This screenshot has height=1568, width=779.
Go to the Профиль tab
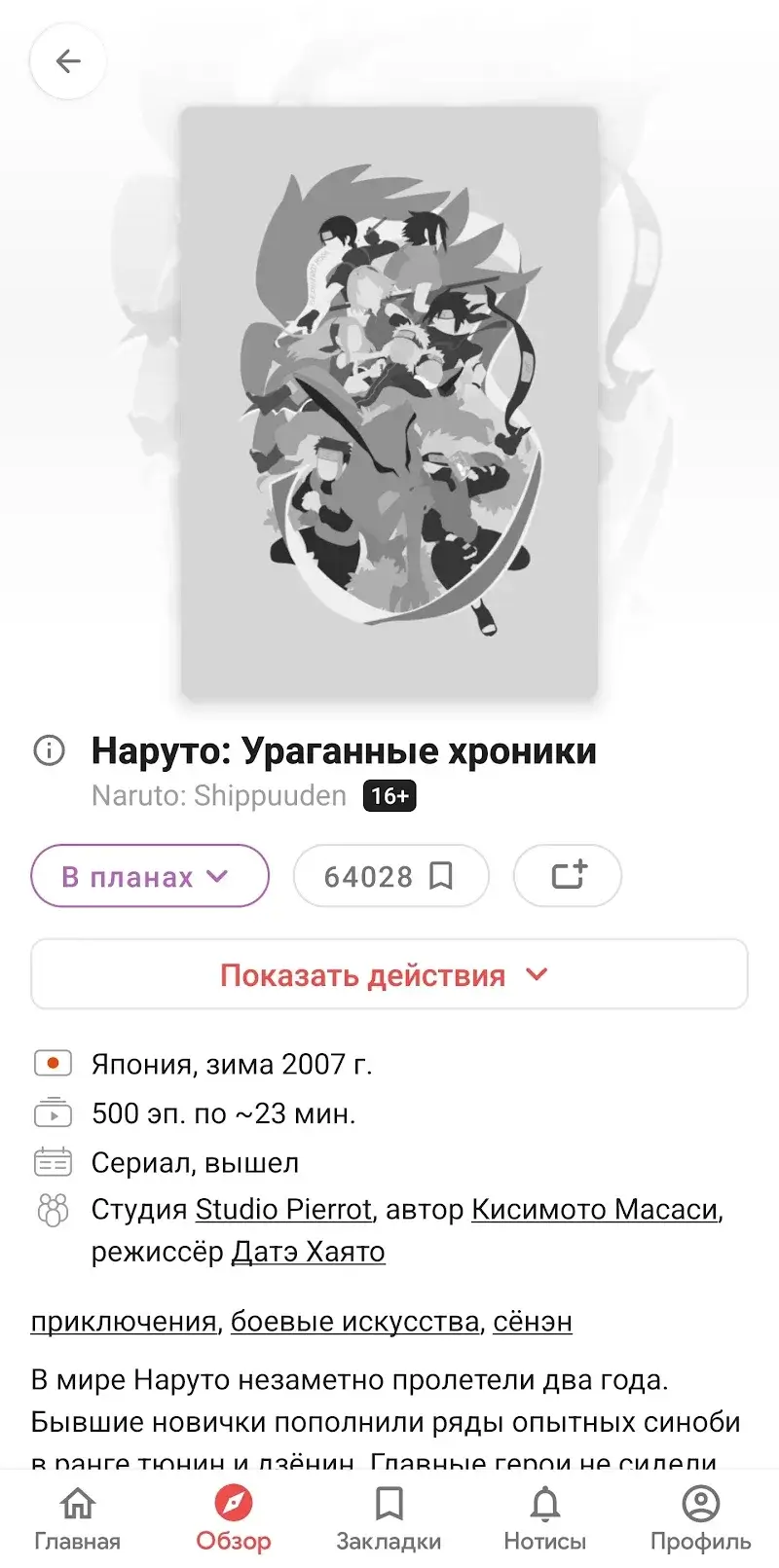[x=700, y=1518]
